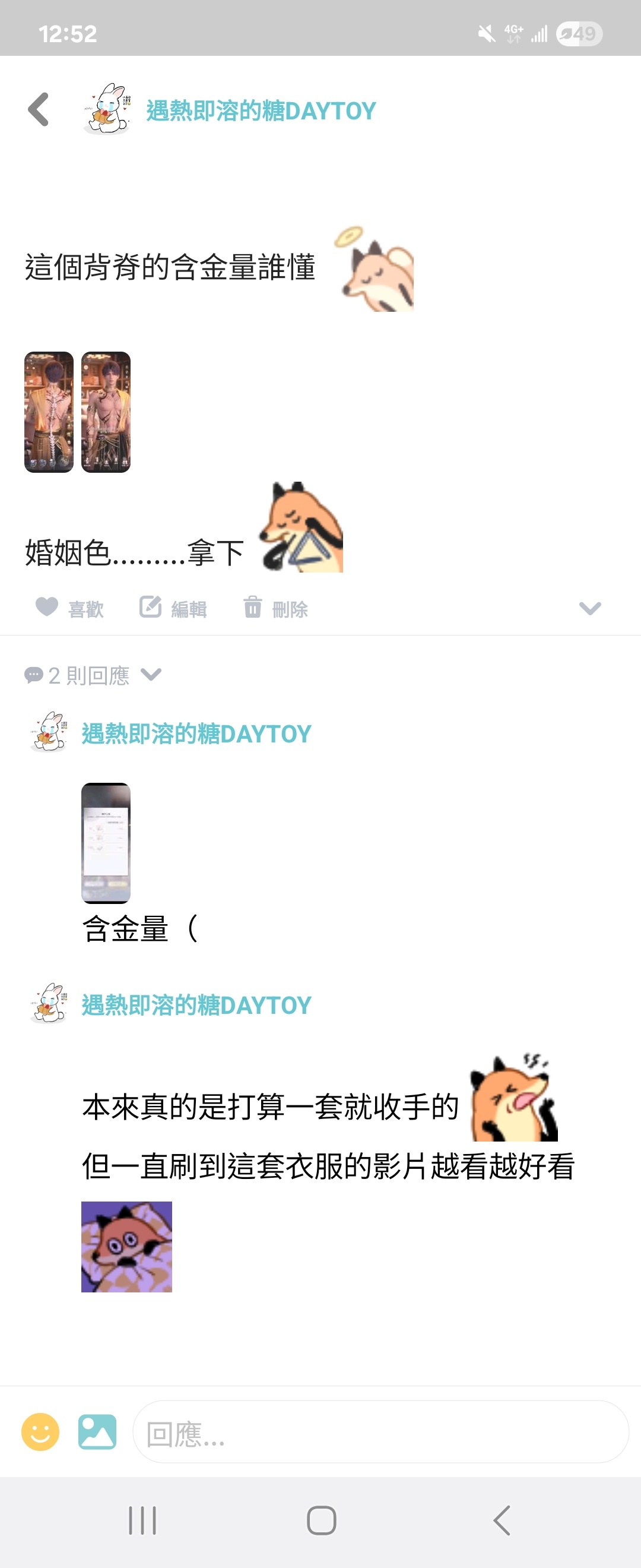
Task: Open the recent apps overview
Action: pyautogui.click(x=142, y=1520)
